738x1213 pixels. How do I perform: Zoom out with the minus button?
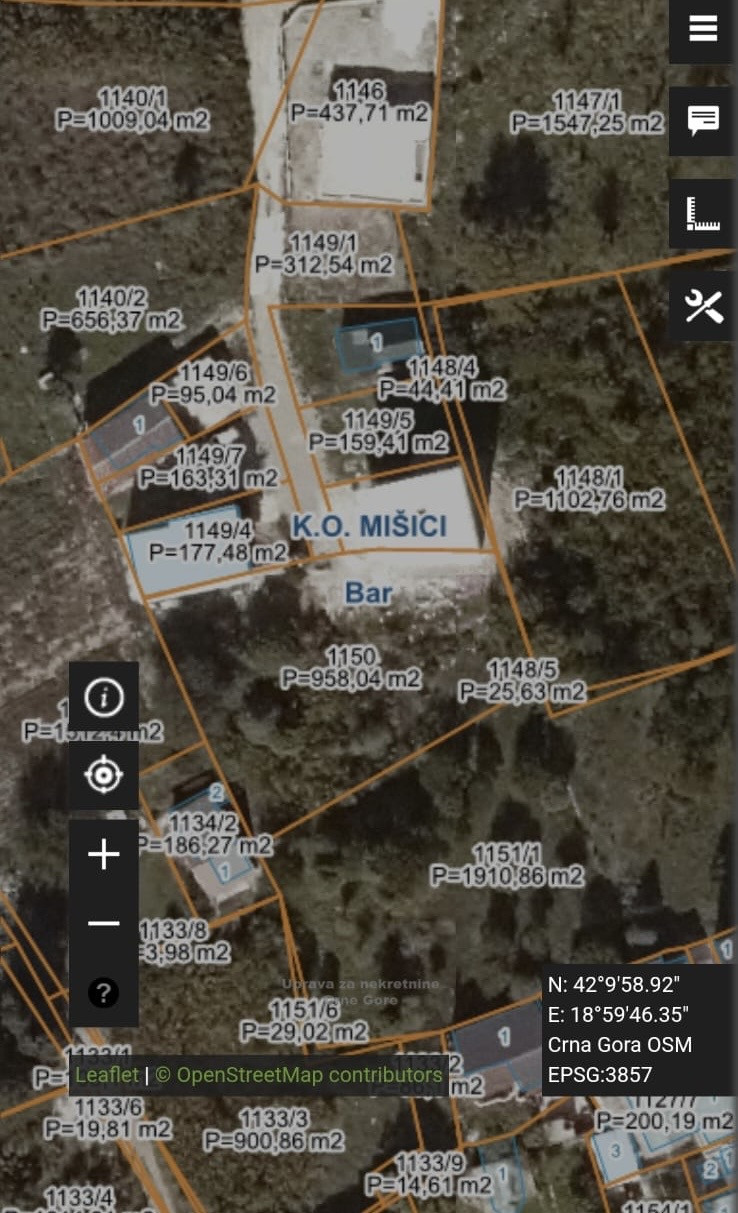pos(104,923)
